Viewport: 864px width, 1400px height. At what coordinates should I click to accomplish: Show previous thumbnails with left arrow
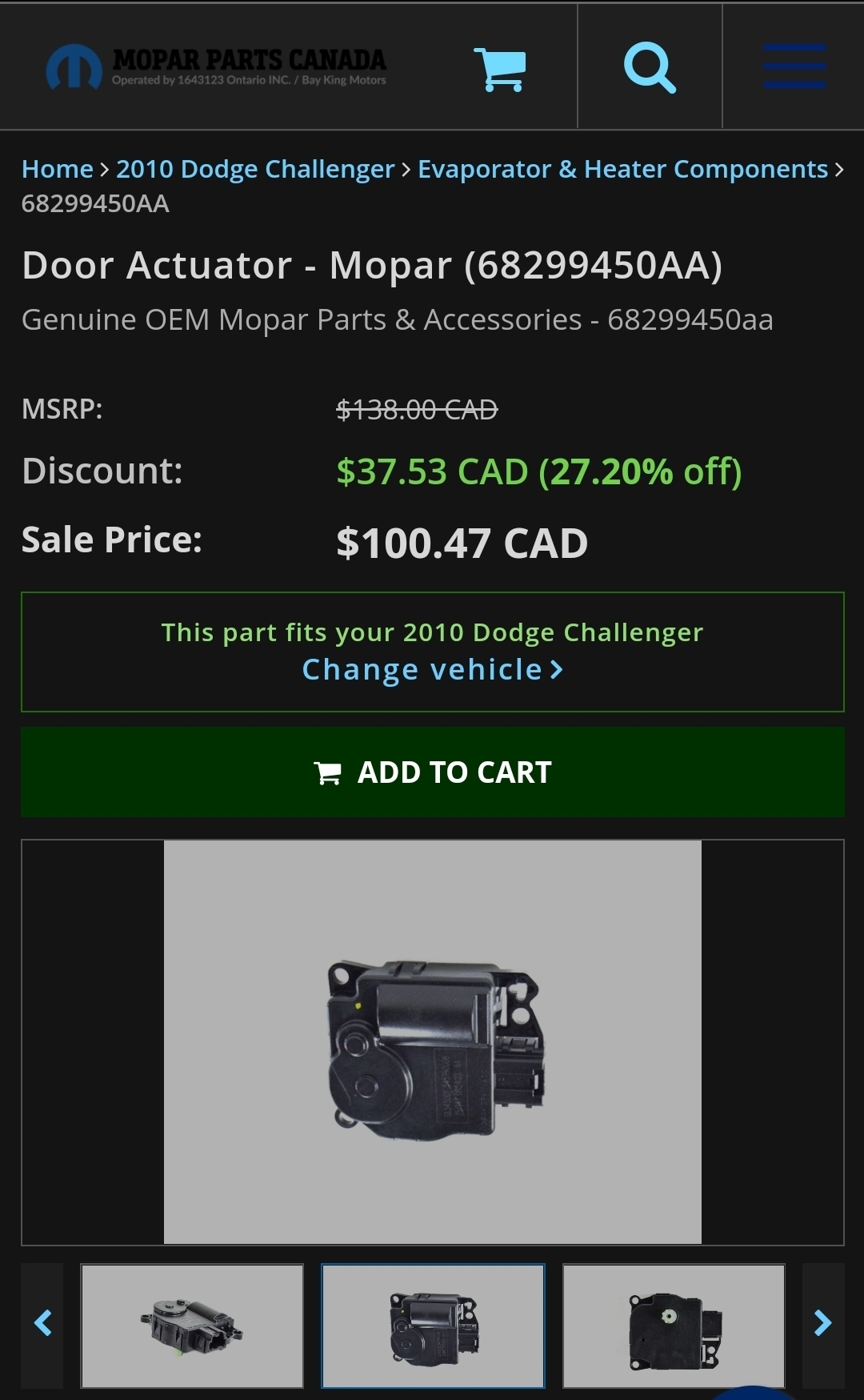[x=42, y=1325]
